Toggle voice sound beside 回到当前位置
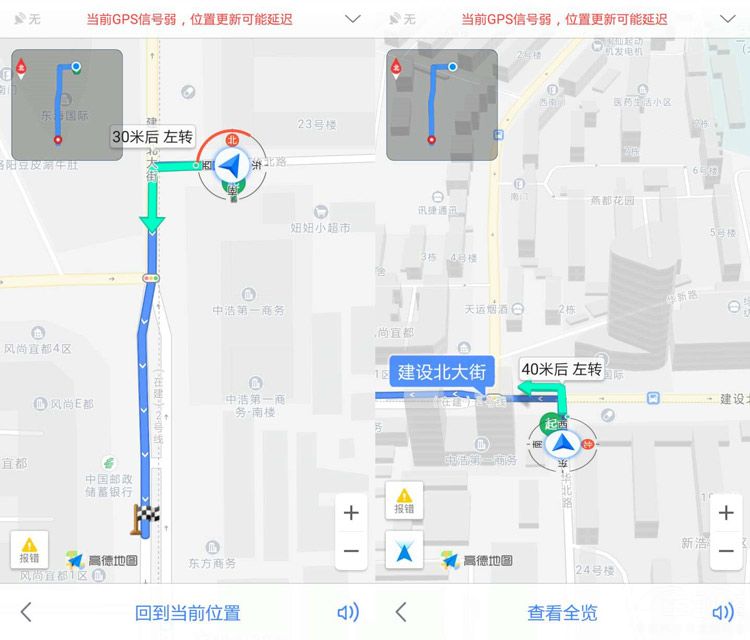 tap(348, 612)
